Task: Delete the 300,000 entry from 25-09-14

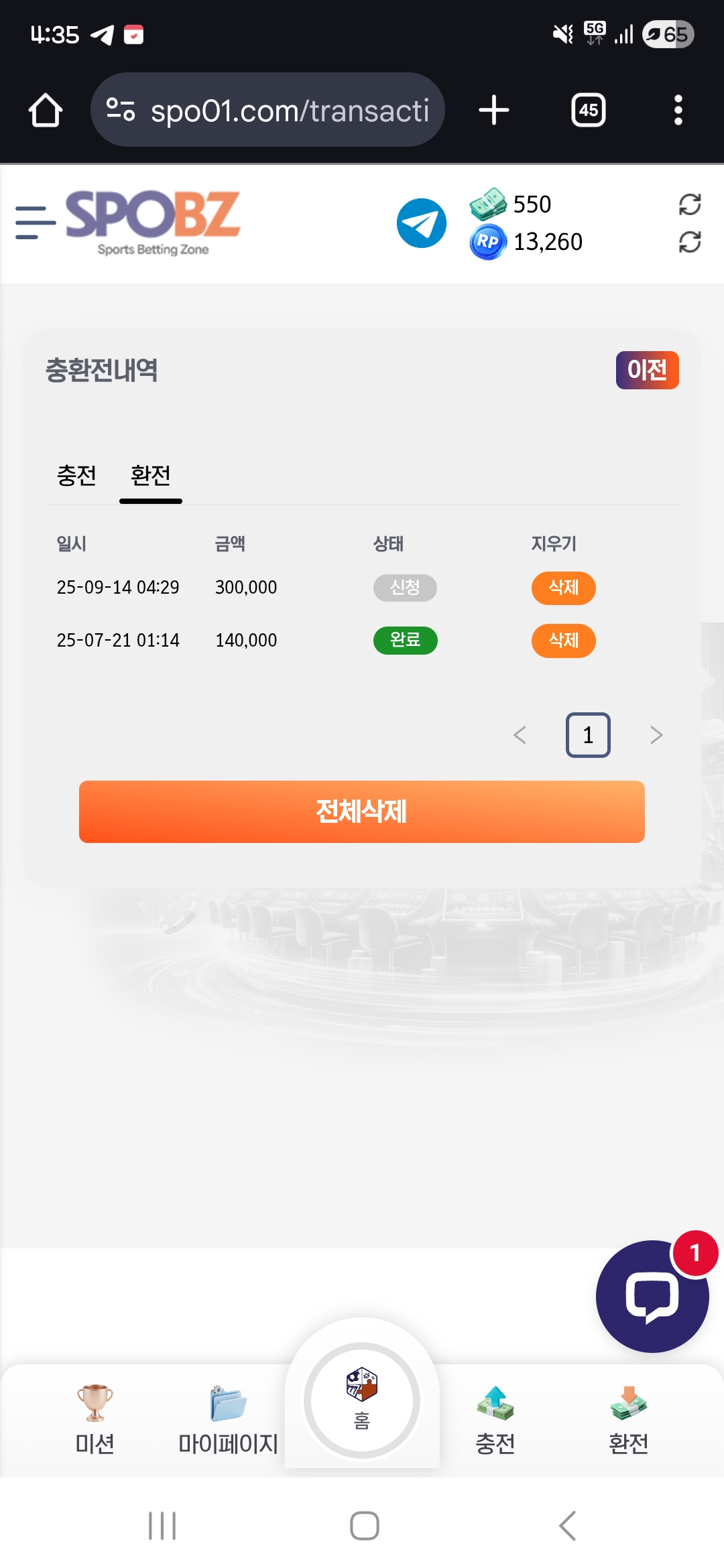Action: pos(564,588)
